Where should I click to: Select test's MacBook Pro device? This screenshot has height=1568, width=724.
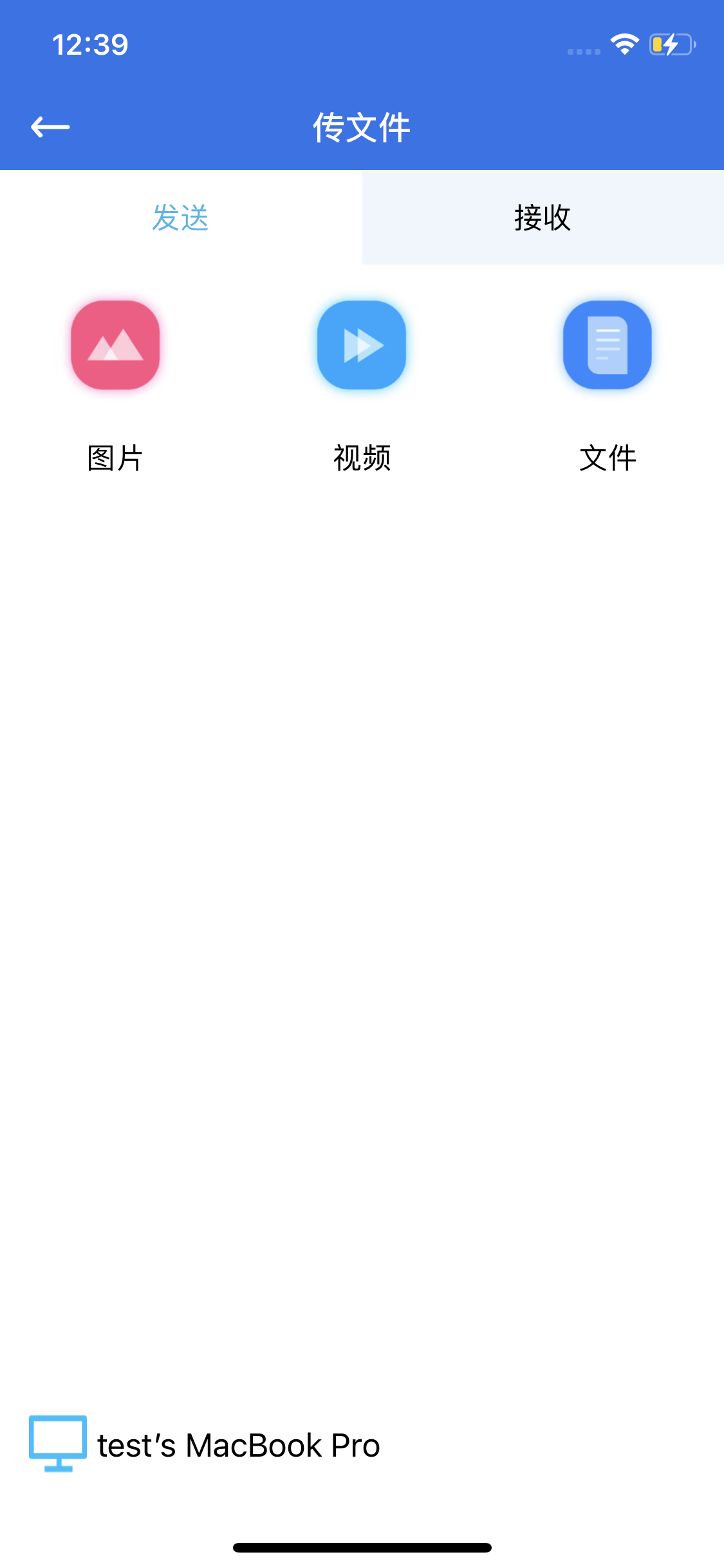[x=205, y=1444]
